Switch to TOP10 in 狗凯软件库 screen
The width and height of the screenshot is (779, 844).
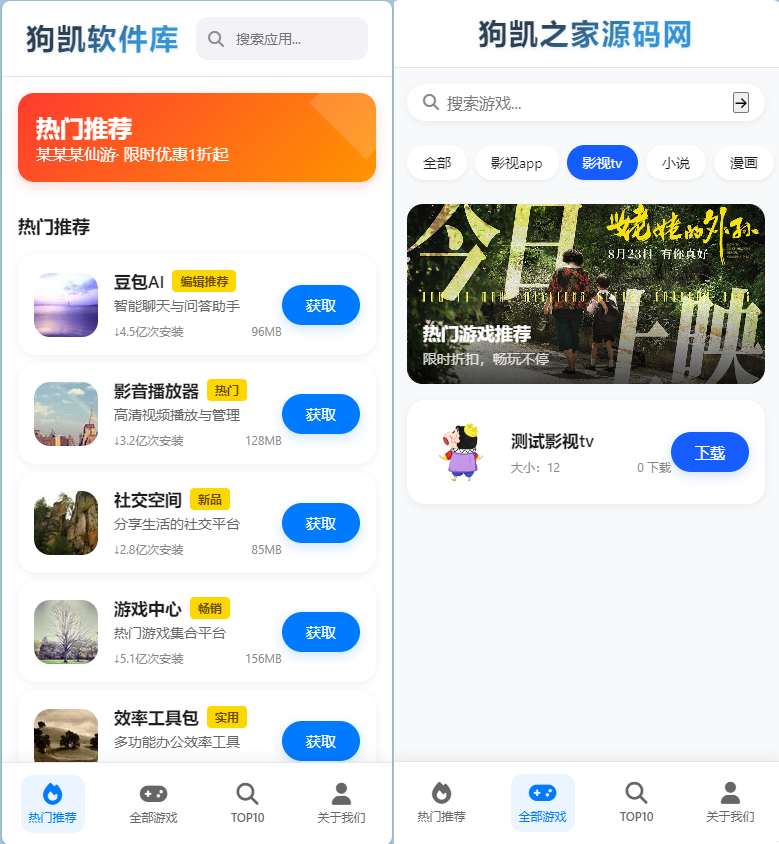tap(247, 803)
